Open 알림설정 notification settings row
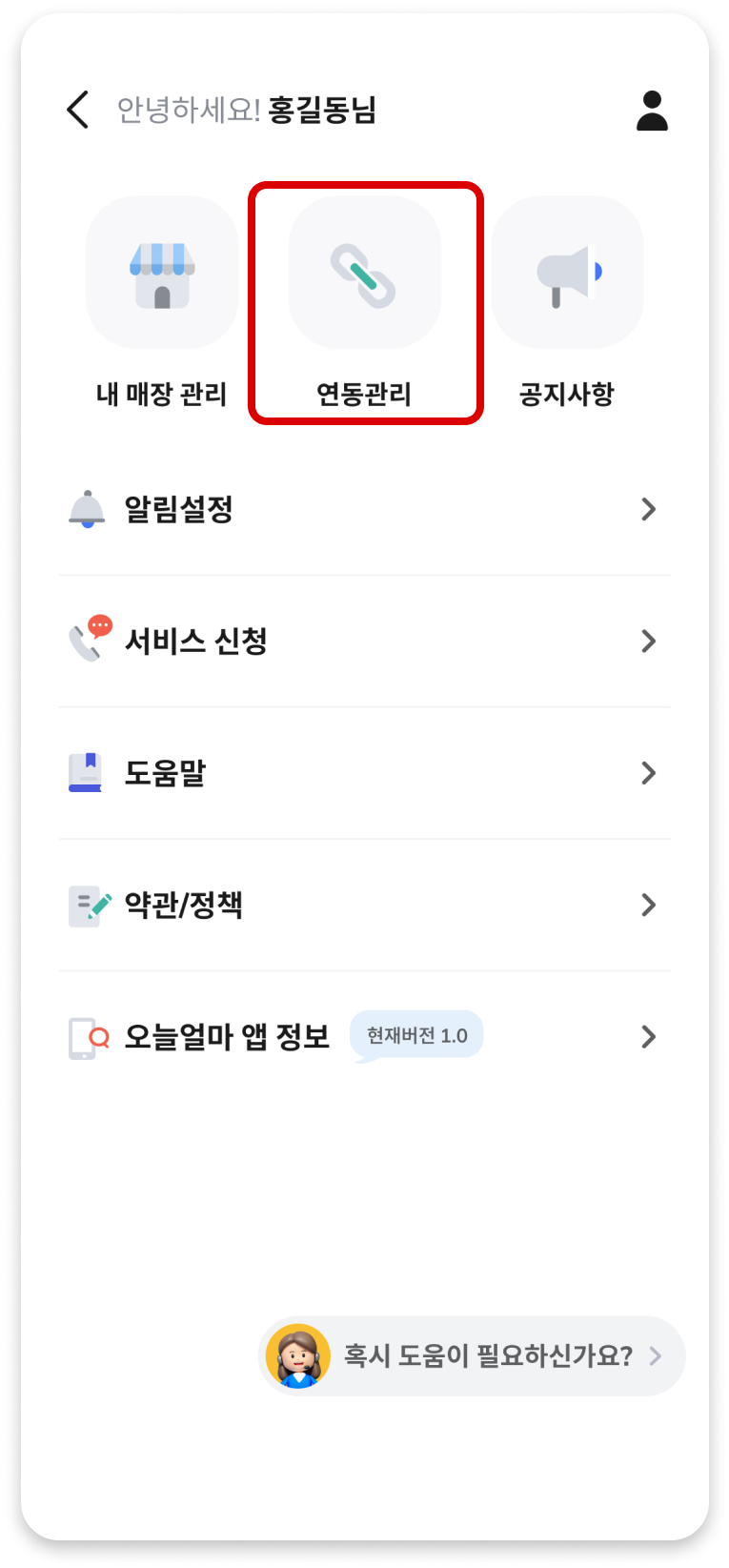 point(364,509)
